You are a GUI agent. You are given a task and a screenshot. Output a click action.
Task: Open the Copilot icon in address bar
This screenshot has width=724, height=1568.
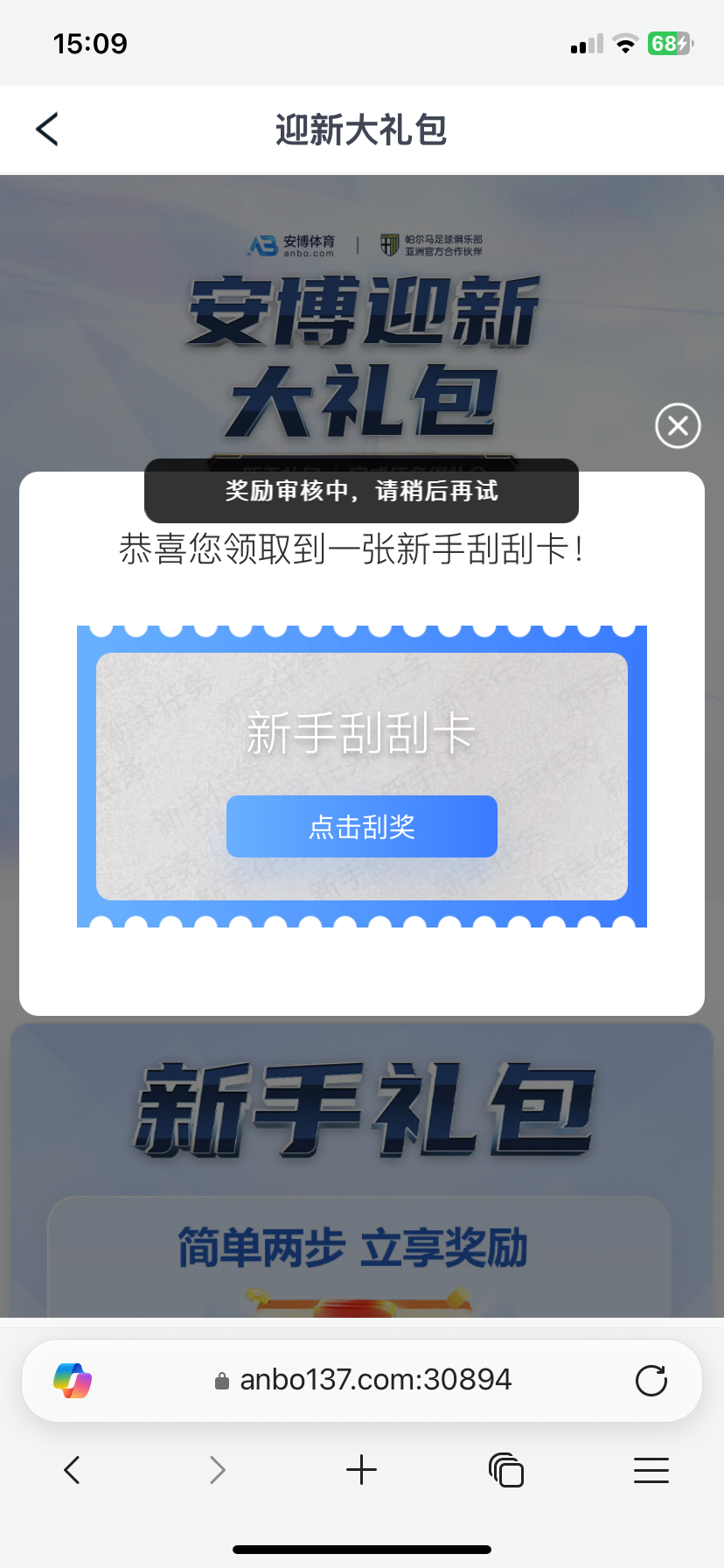73,1380
